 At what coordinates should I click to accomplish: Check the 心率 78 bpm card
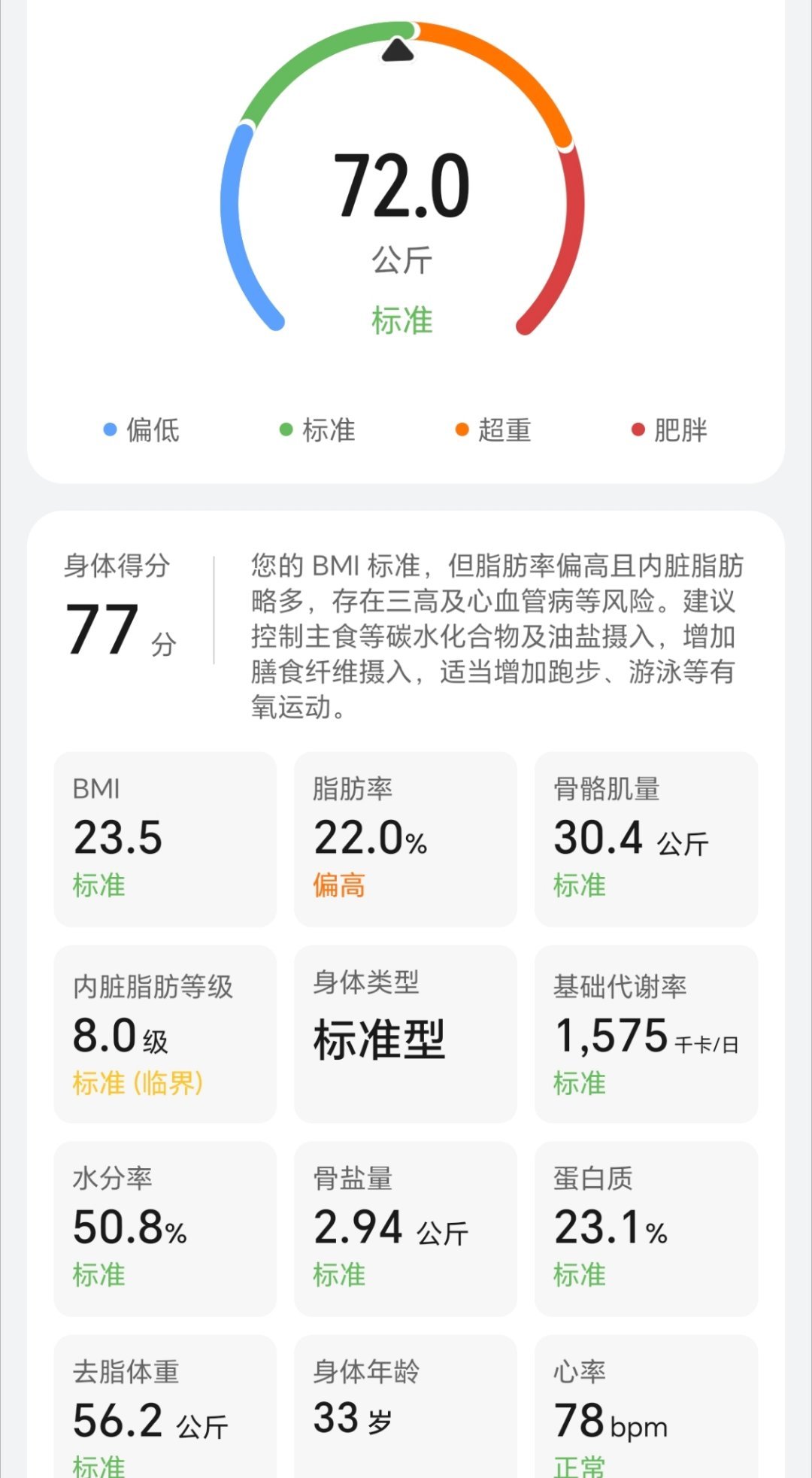(x=646, y=1406)
